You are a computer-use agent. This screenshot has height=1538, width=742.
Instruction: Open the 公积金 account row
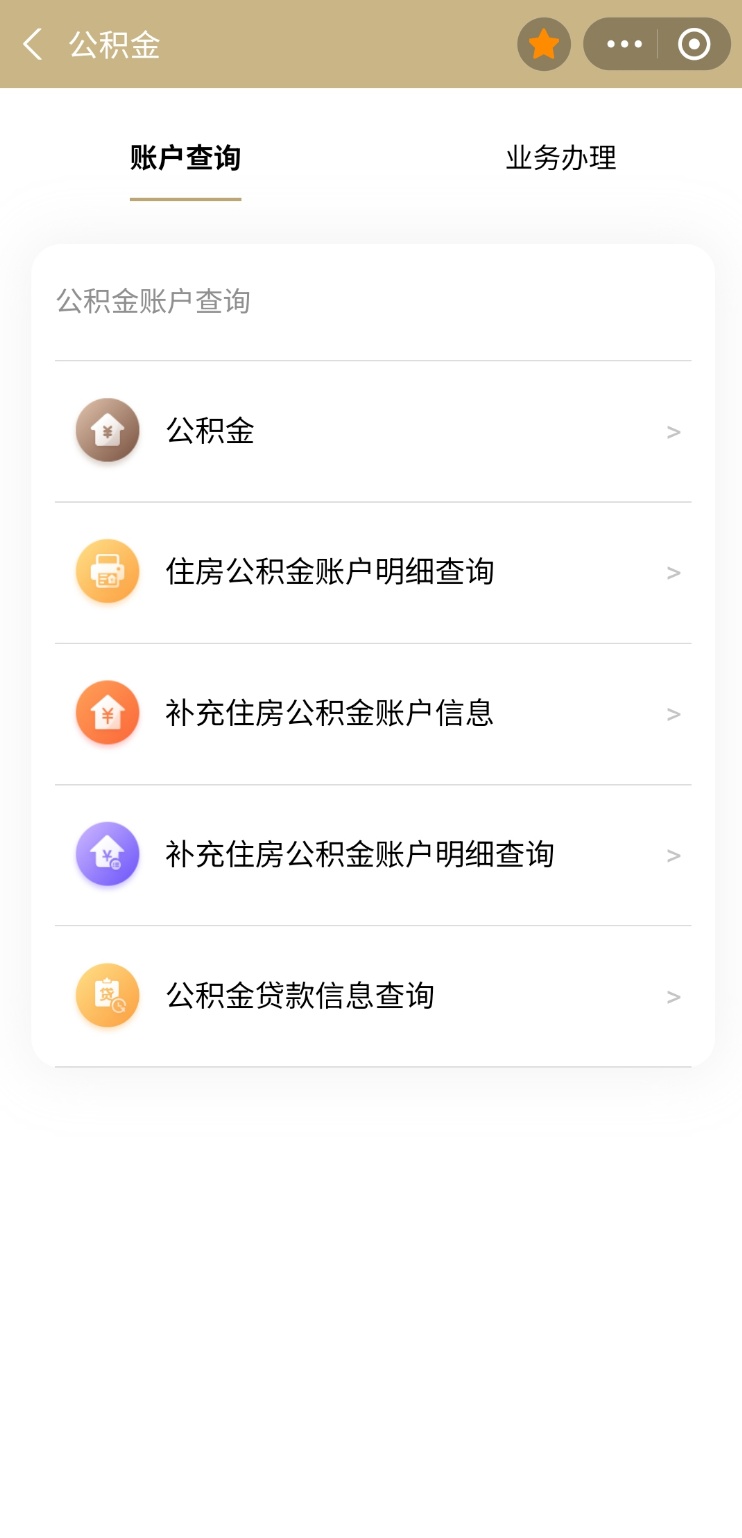pyautogui.click(x=372, y=431)
